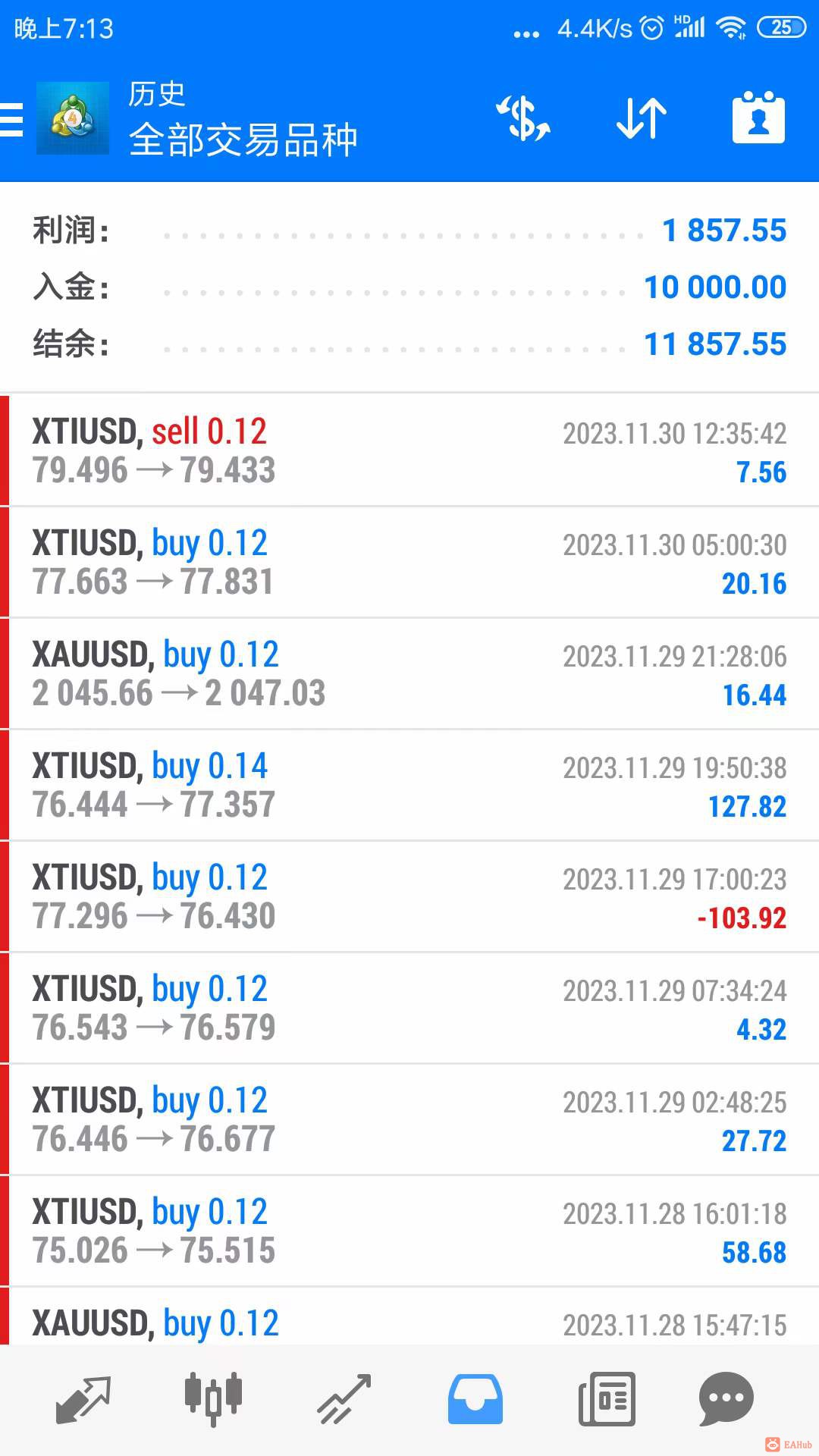The height and width of the screenshot is (1456, 819).
Task: Change the history sort order
Action: tap(642, 119)
